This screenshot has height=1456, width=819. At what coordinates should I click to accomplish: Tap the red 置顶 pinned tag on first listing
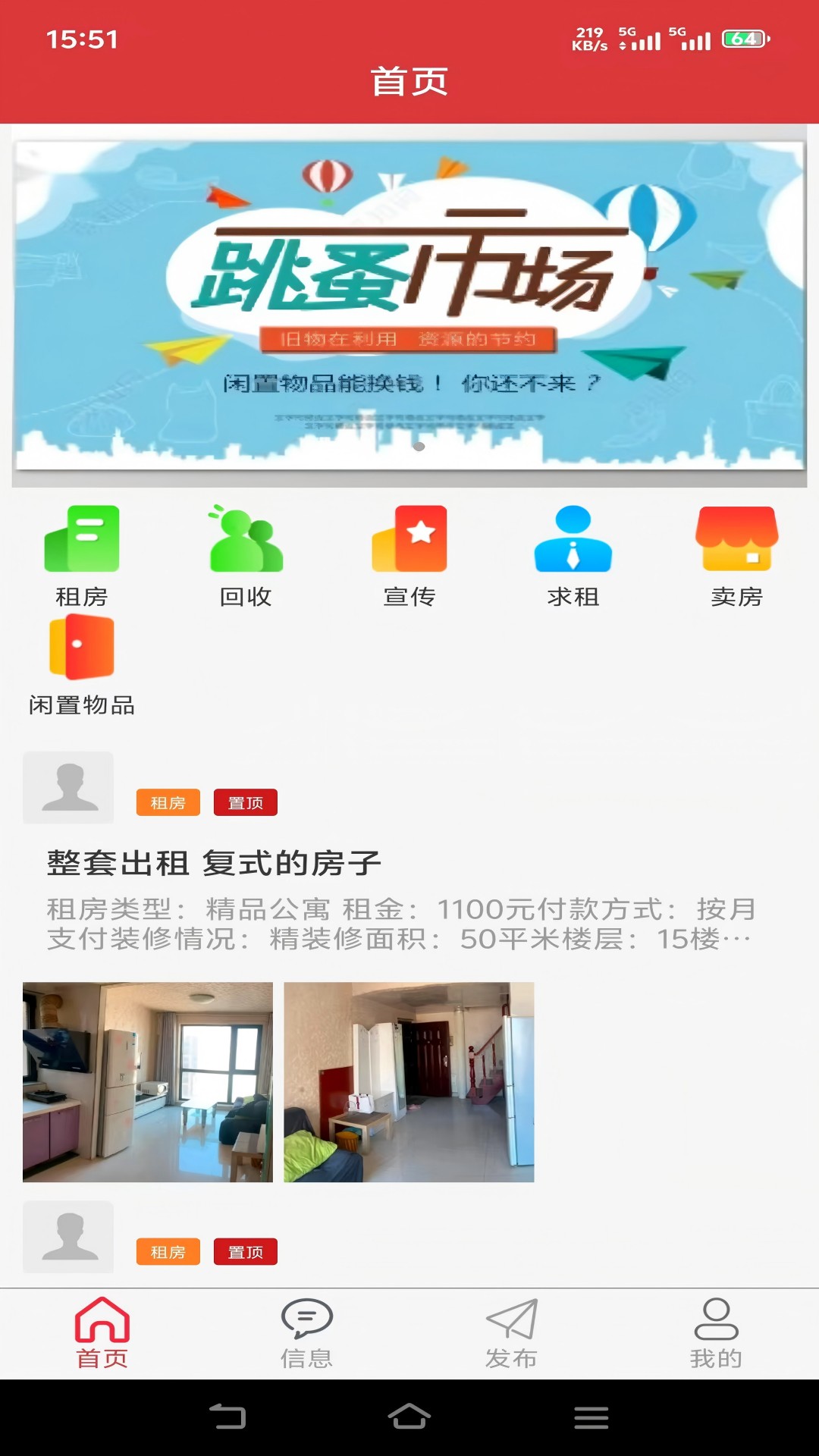[246, 802]
